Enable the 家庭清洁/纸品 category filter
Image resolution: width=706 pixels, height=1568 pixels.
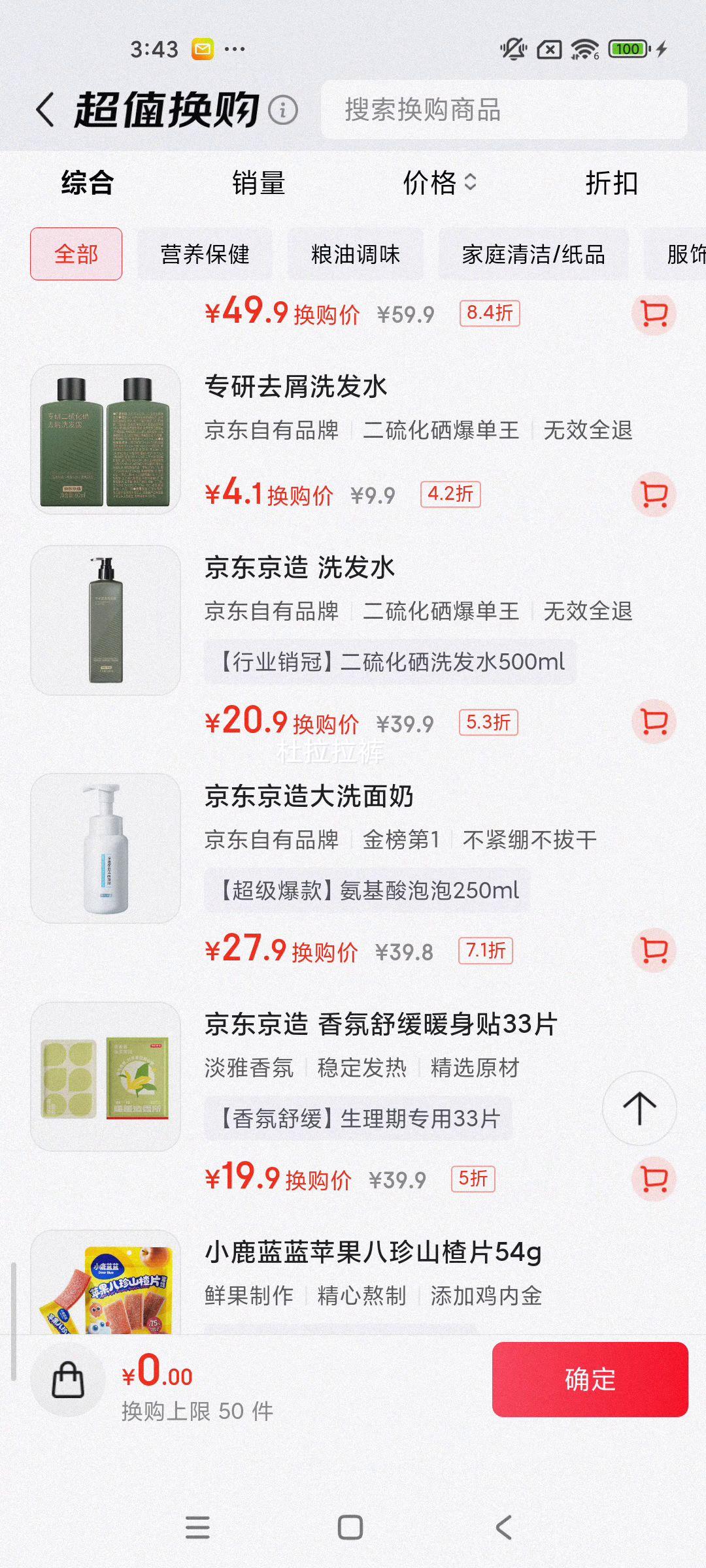click(533, 254)
